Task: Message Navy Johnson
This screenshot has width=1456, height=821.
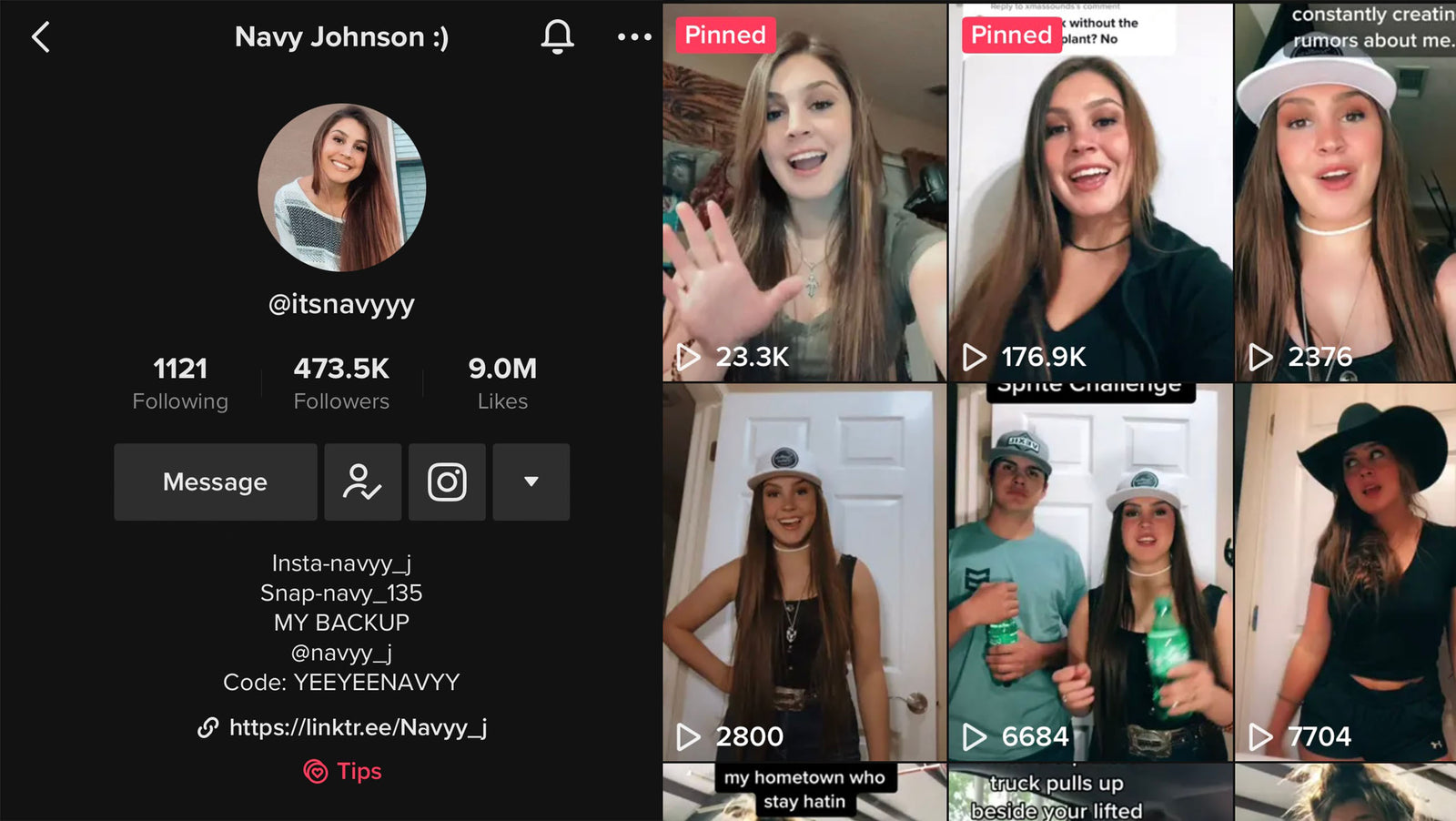Action: 215,481
